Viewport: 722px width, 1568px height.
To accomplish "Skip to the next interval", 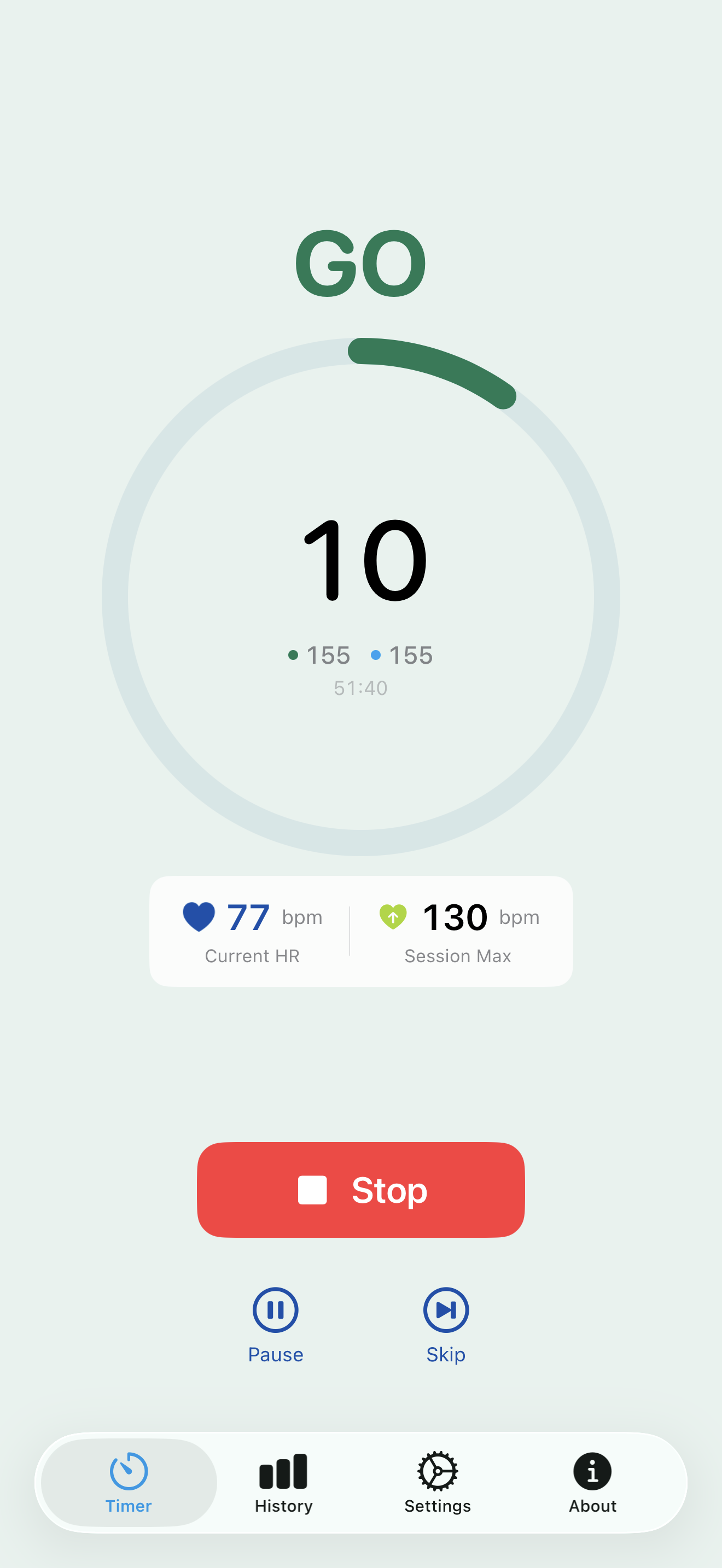I will pos(446,1325).
